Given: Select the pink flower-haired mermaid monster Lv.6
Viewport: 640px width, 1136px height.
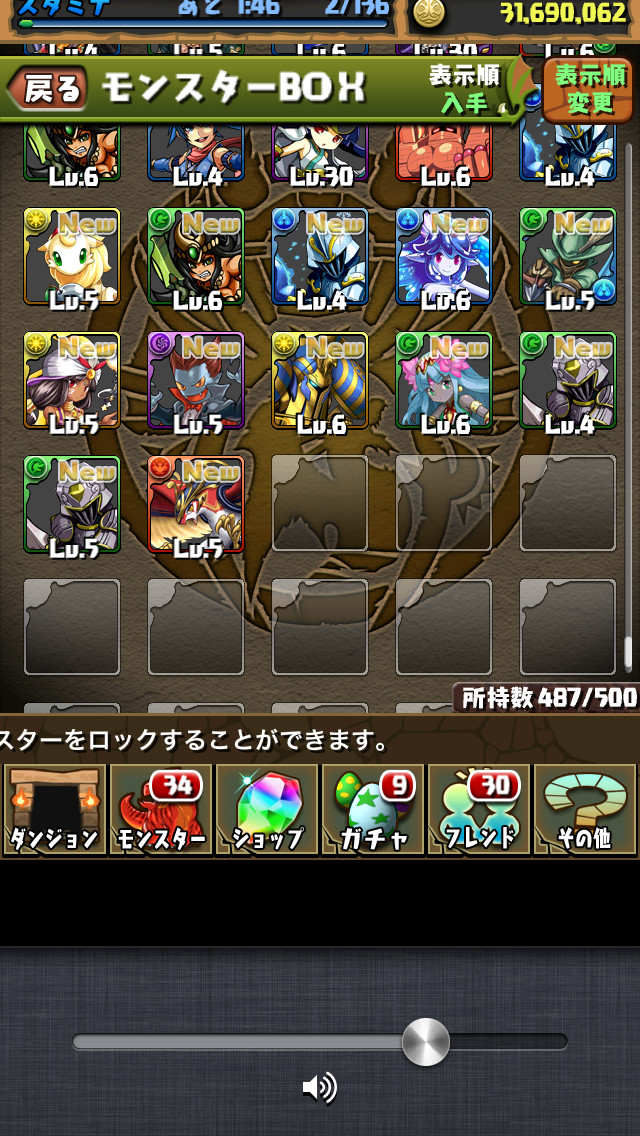Looking at the screenshot, I should point(443,380).
